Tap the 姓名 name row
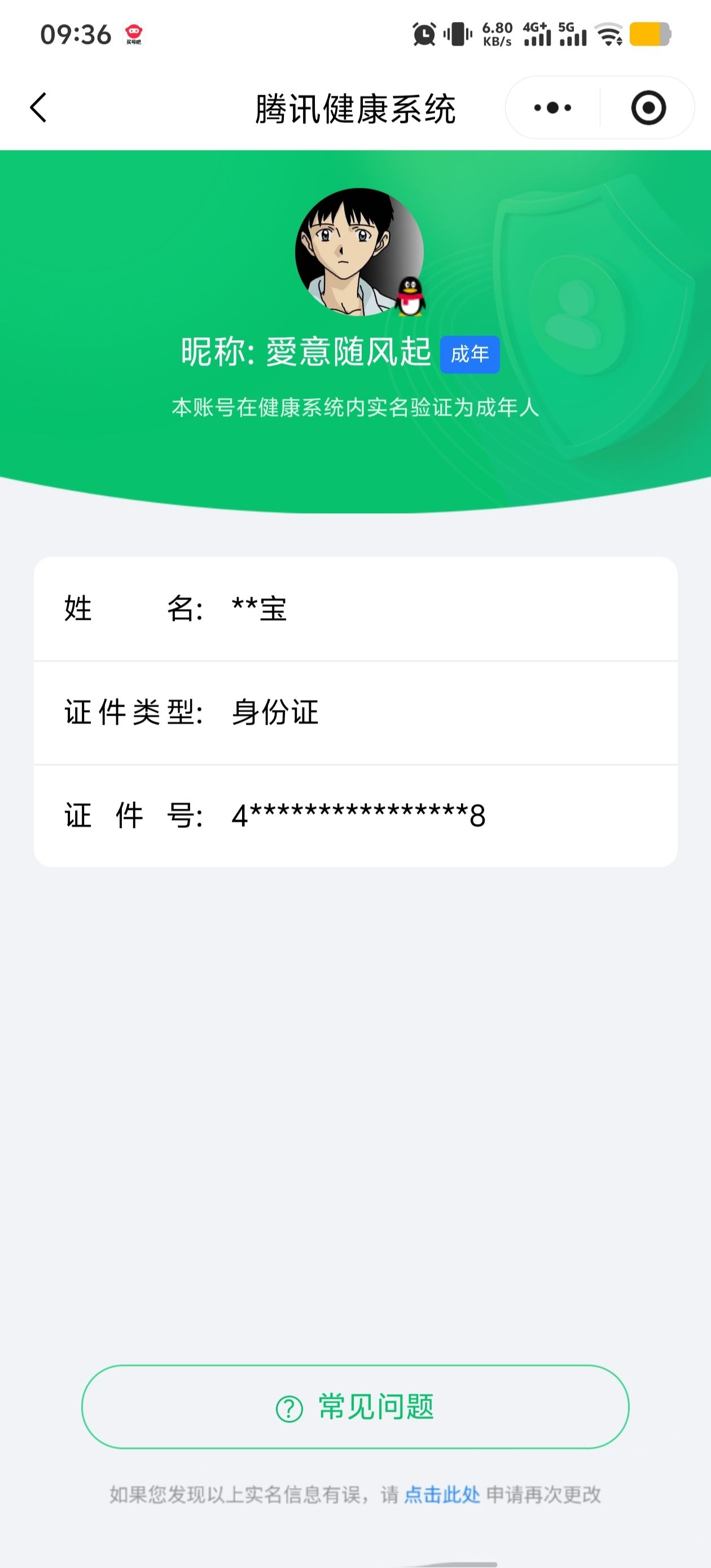711x1568 pixels. click(355, 609)
